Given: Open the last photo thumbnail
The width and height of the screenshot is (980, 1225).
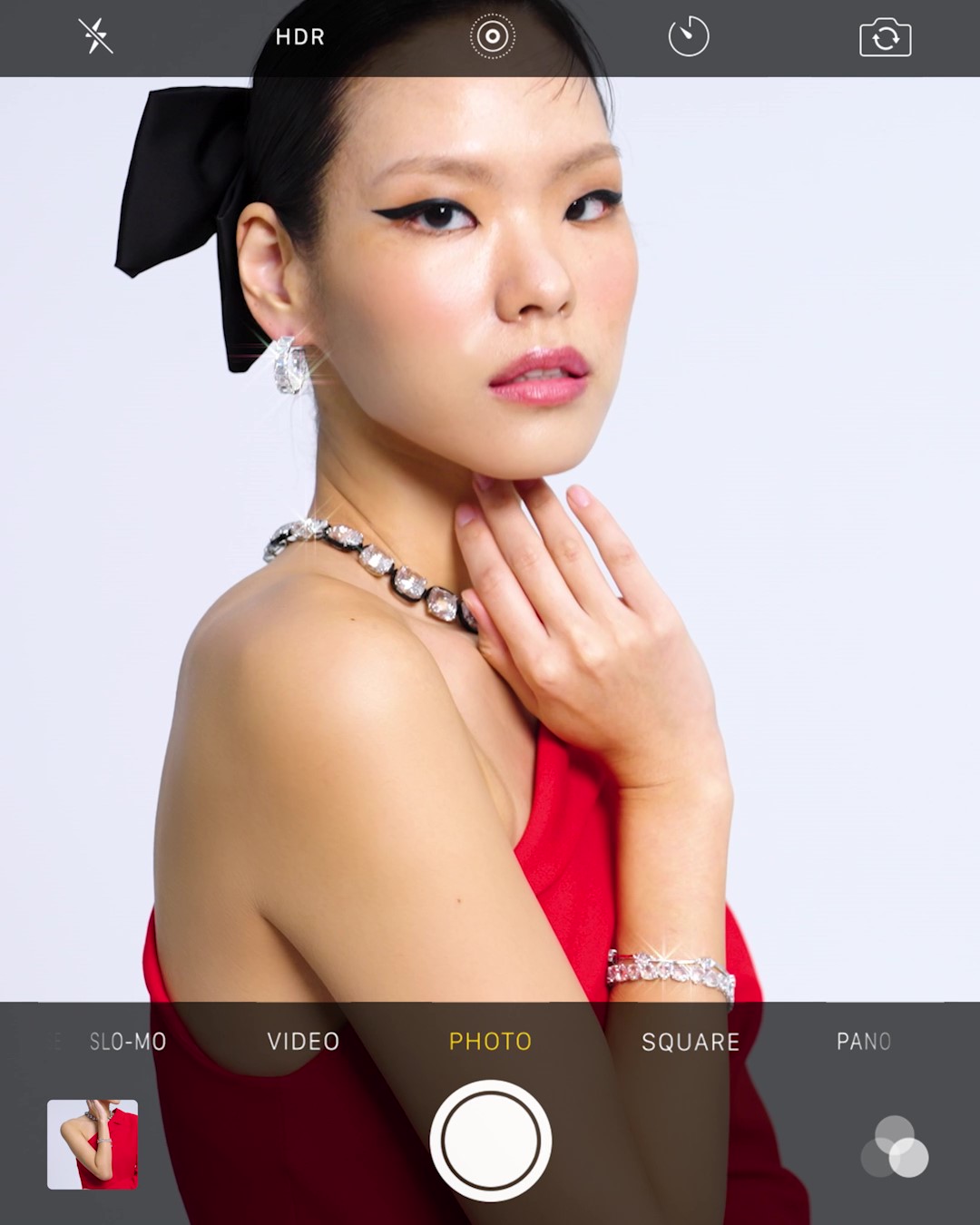Looking at the screenshot, I should (x=93, y=1144).
